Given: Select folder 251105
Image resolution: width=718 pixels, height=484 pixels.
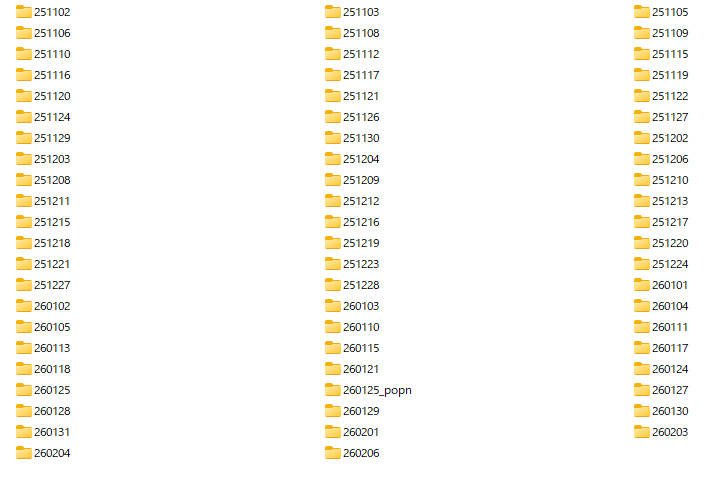Looking at the screenshot, I should [x=669, y=12].
